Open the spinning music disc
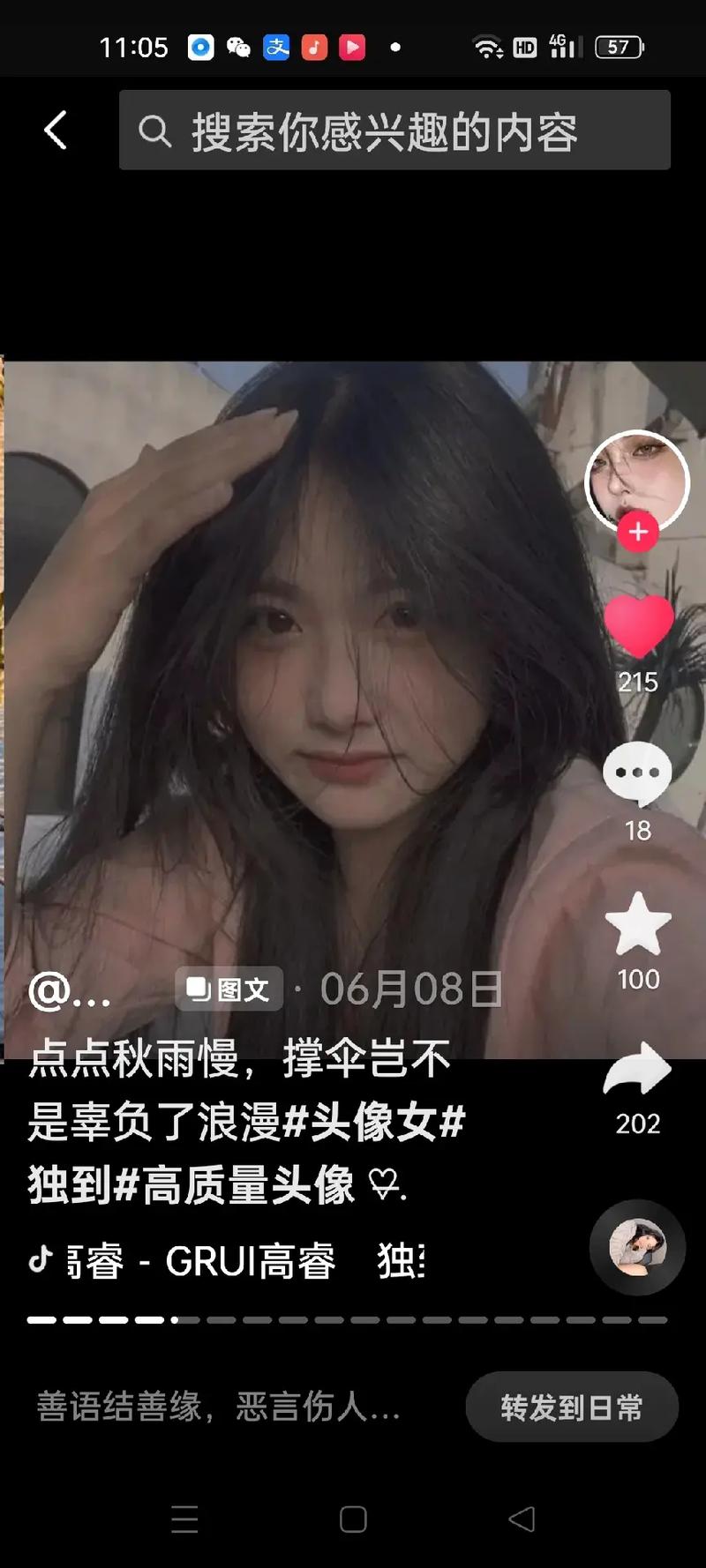The width and height of the screenshot is (706, 1568). tap(637, 1247)
